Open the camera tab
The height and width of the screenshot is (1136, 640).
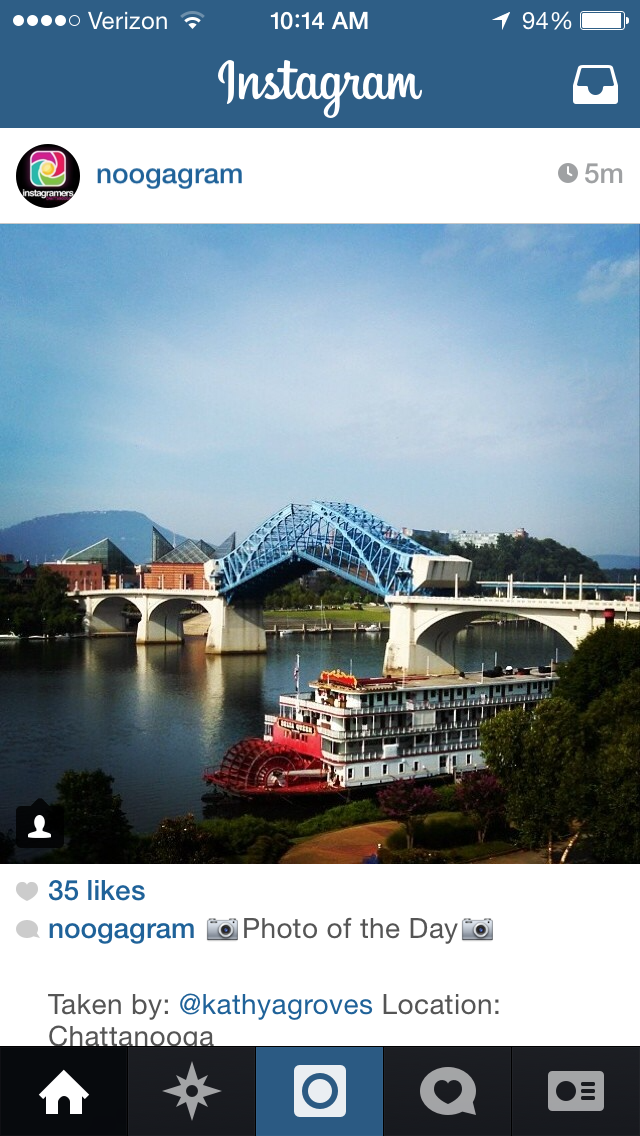tap(320, 1091)
